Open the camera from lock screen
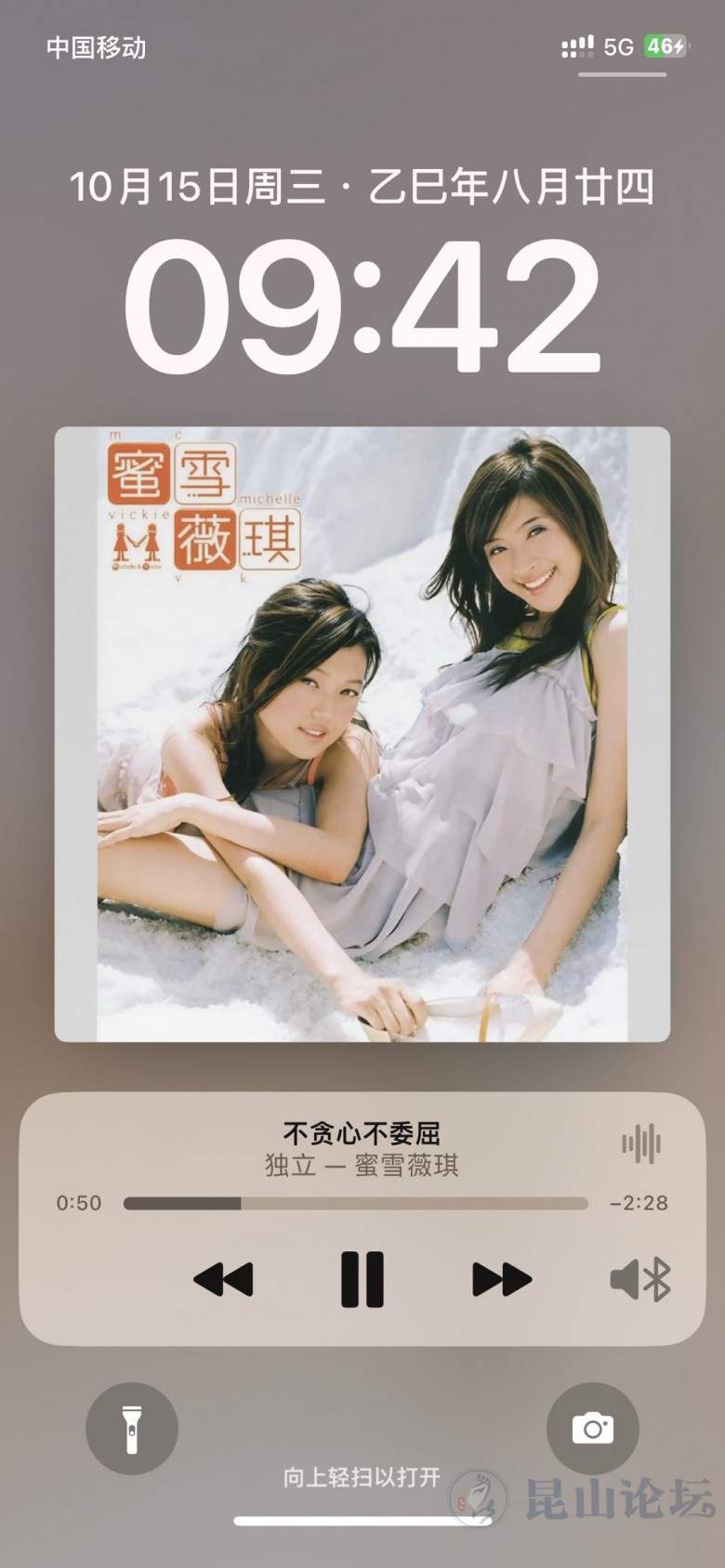This screenshot has width=725, height=1568. [592, 1428]
